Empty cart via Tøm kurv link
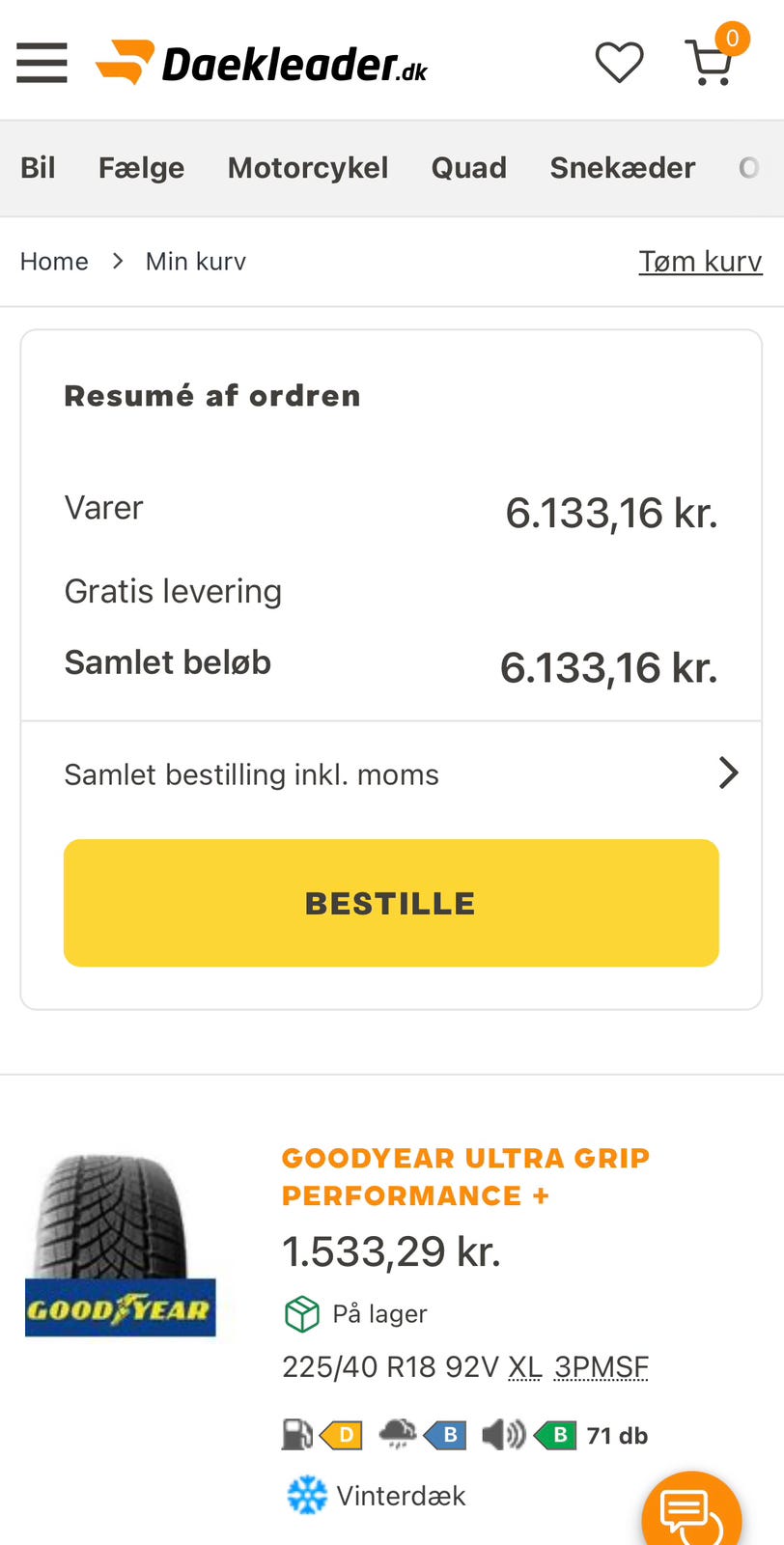 [x=701, y=260]
